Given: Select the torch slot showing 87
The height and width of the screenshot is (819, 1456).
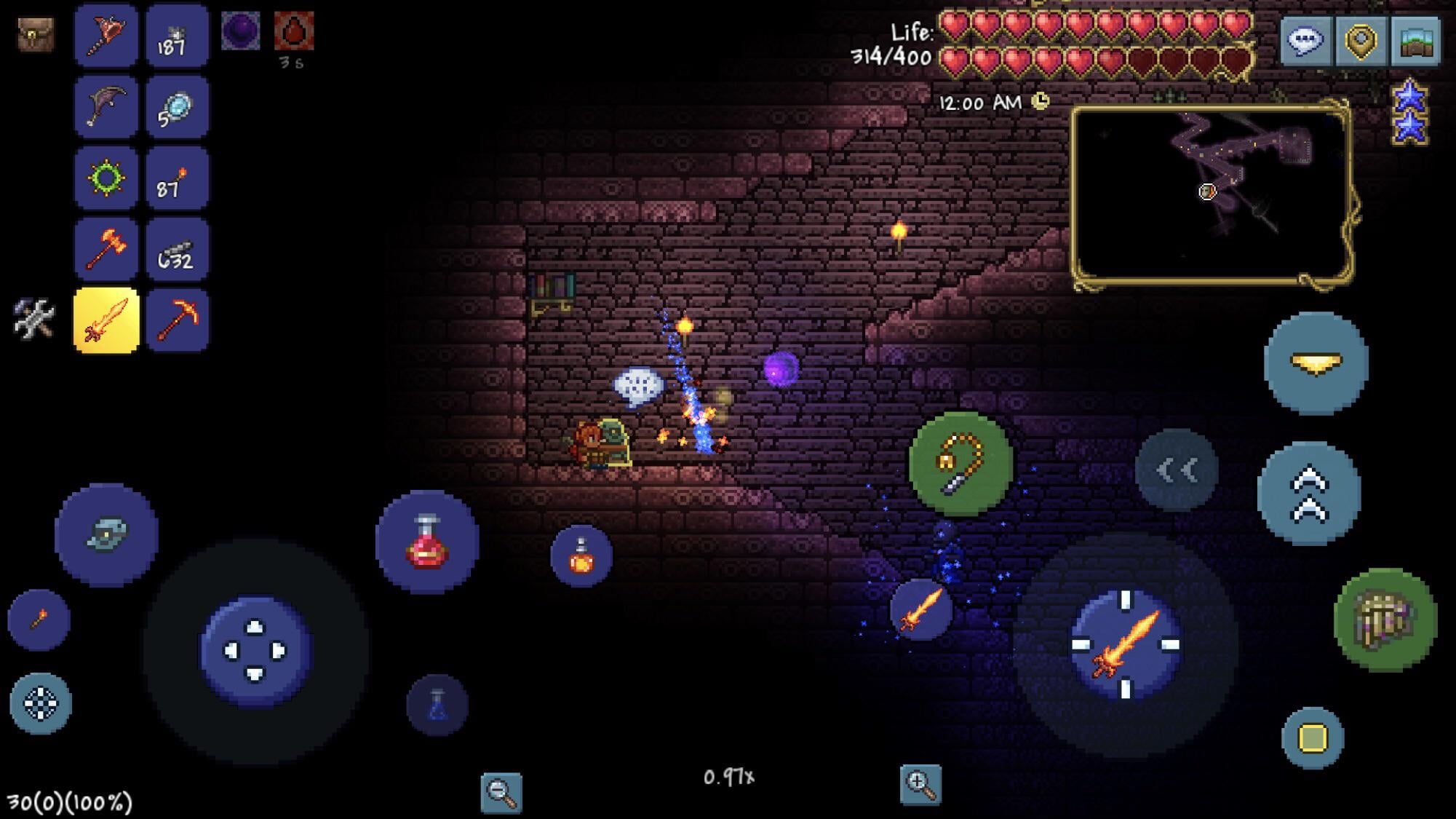Looking at the screenshot, I should [177, 179].
